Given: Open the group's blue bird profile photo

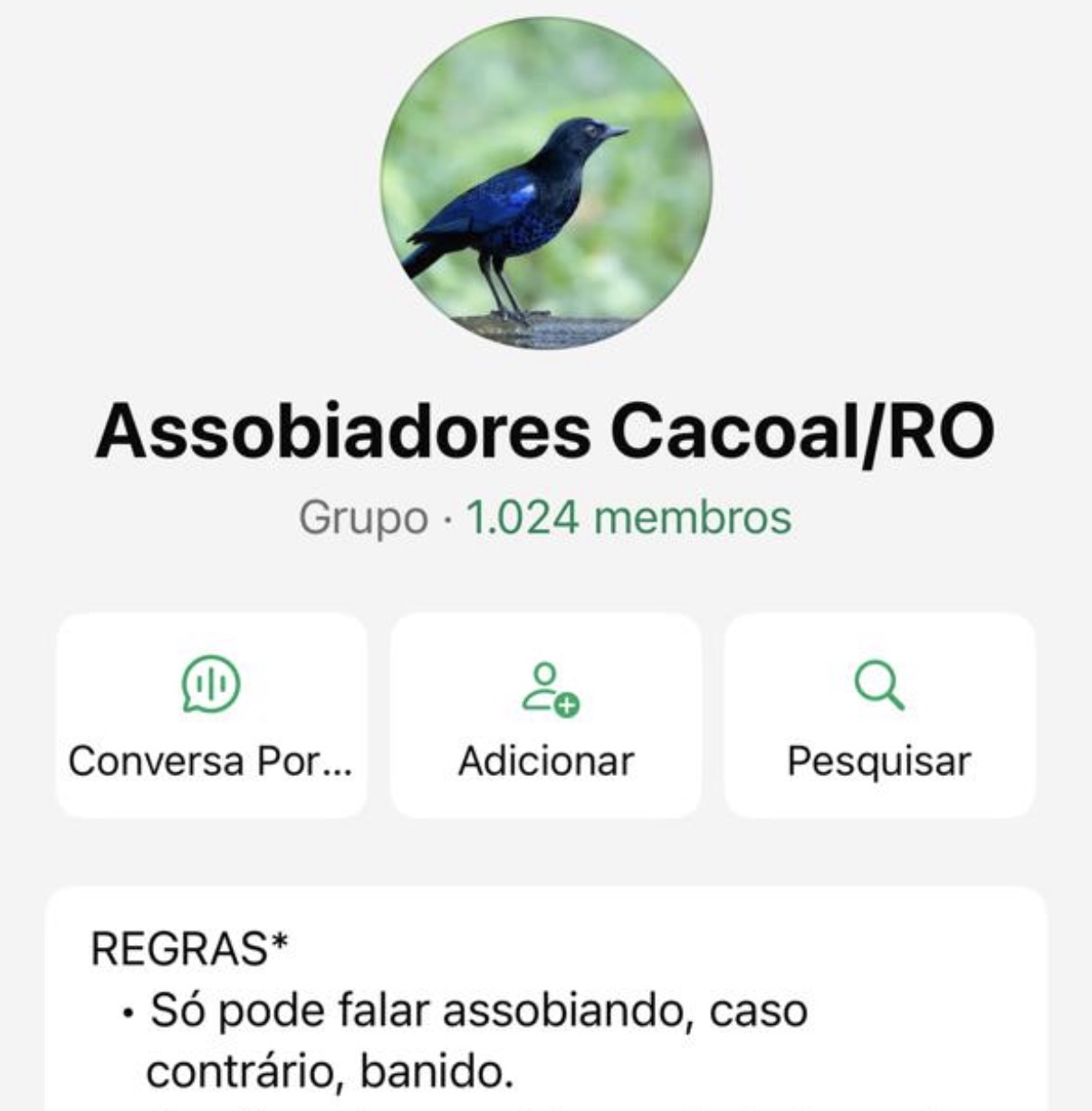Looking at the screenshot, I should pos(546,184).
